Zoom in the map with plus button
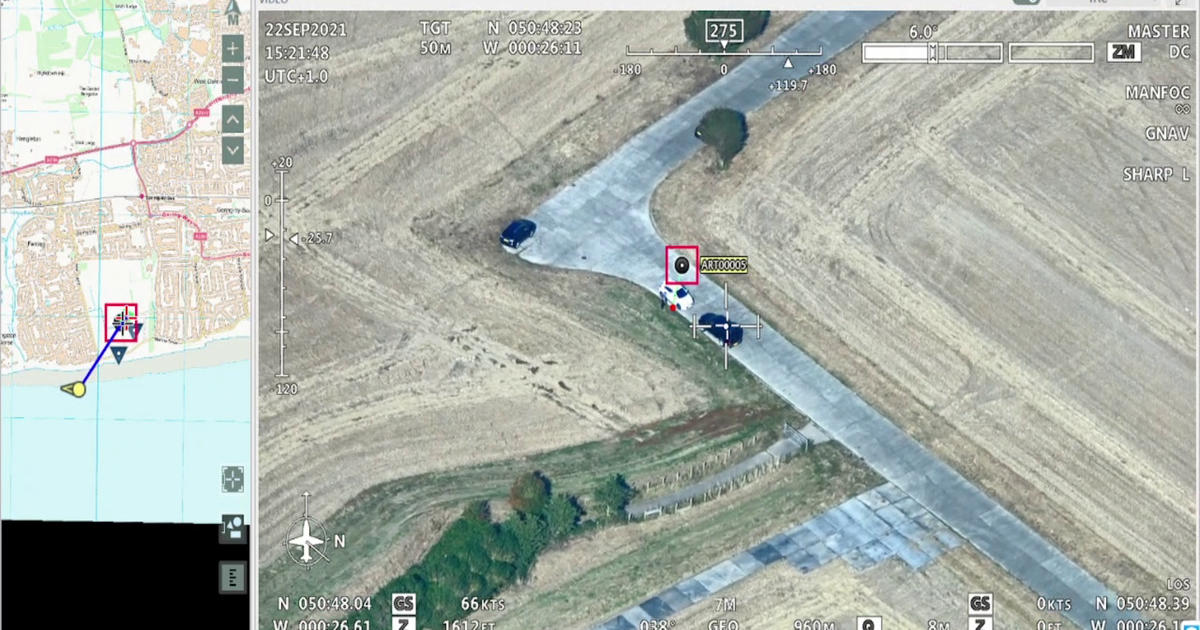The height and width of the screenshot is (630, 1200). (x=232, y=48)
